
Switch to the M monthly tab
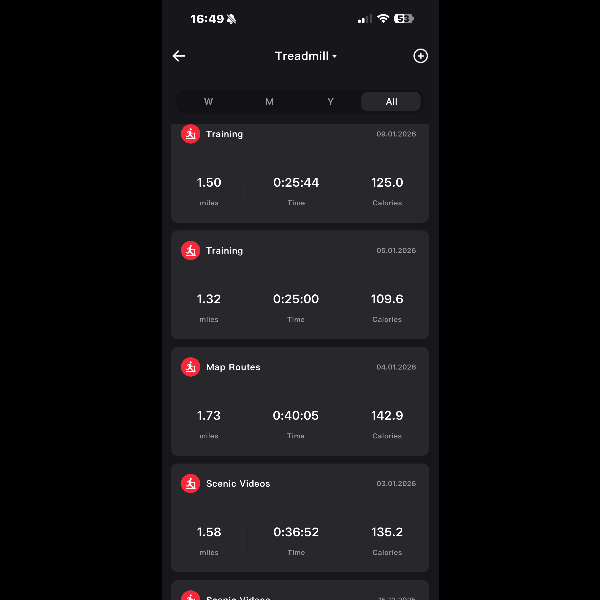[269, 102]
